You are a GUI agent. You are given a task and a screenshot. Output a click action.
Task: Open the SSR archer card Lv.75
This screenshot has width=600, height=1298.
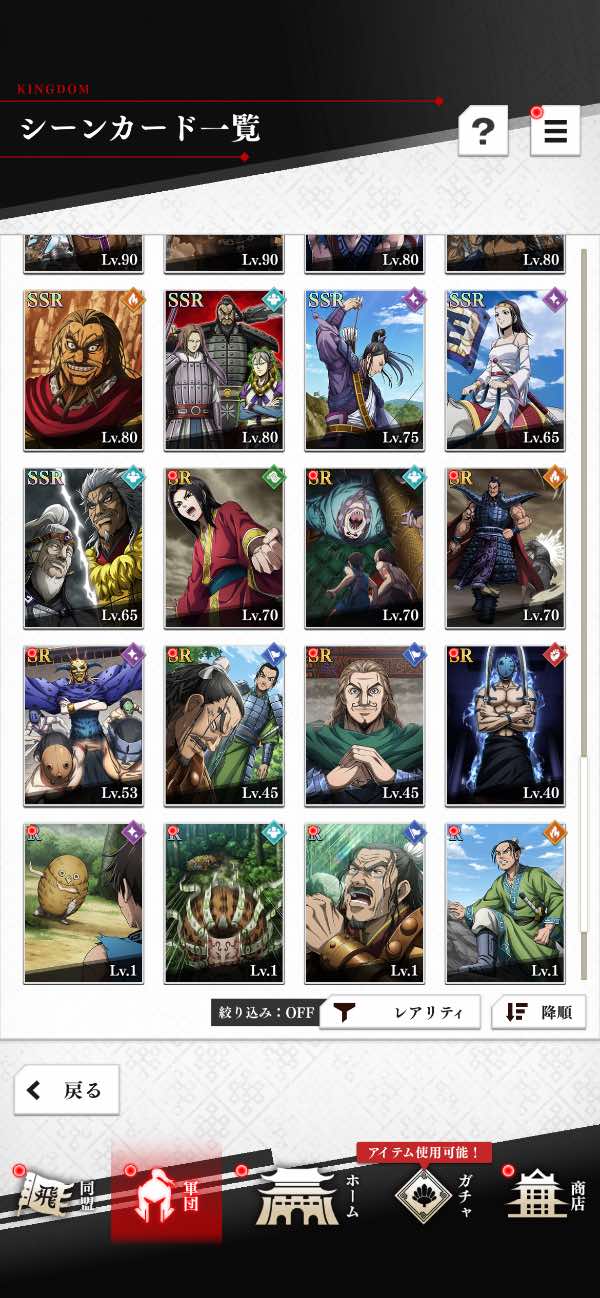tap(365, 369)
